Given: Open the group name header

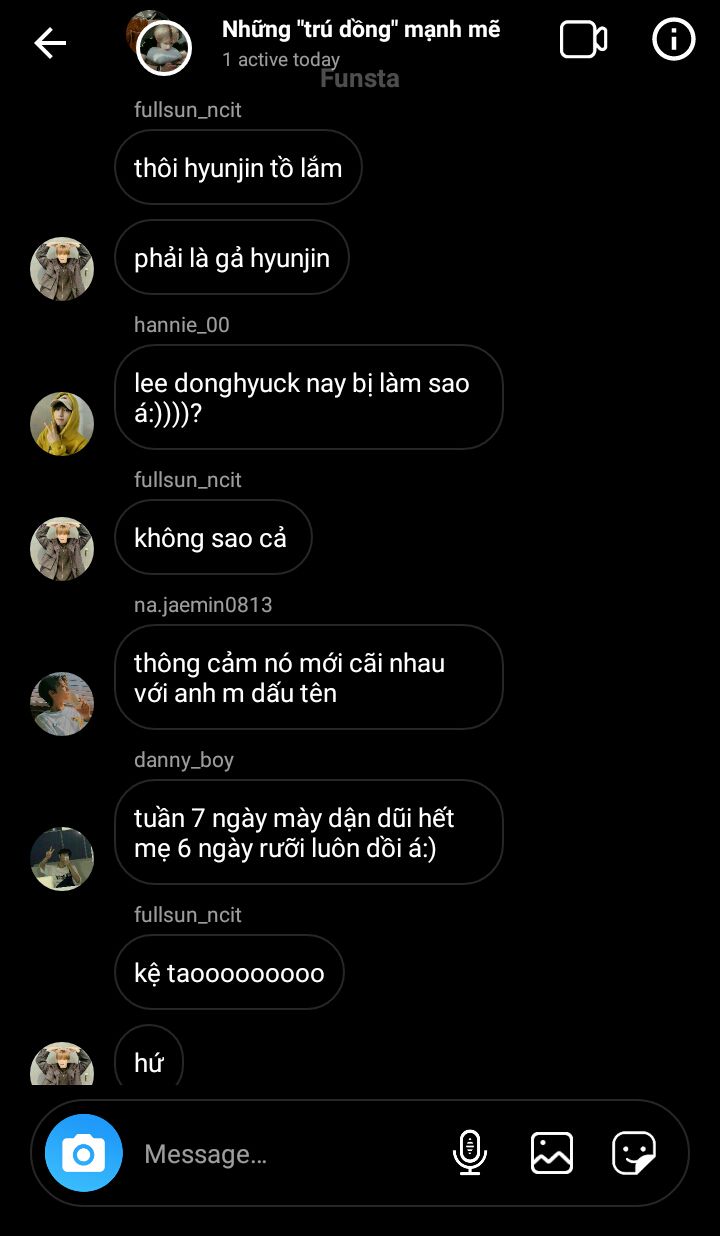Looking at the screenshot, I should pyautogui.click(x=360, y=30).
